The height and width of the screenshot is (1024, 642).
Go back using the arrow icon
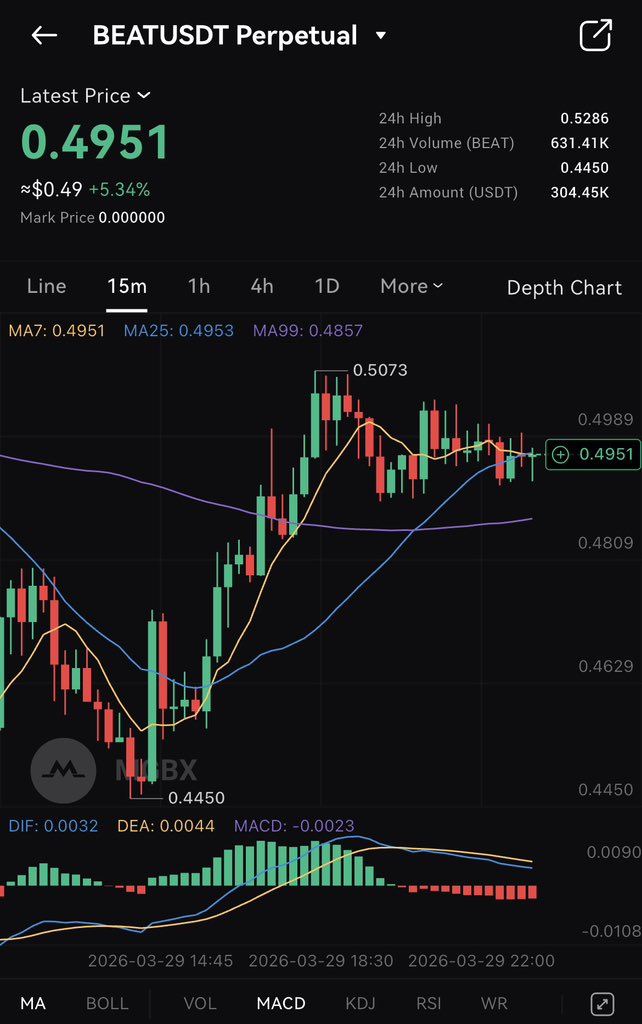pos(44,36)
